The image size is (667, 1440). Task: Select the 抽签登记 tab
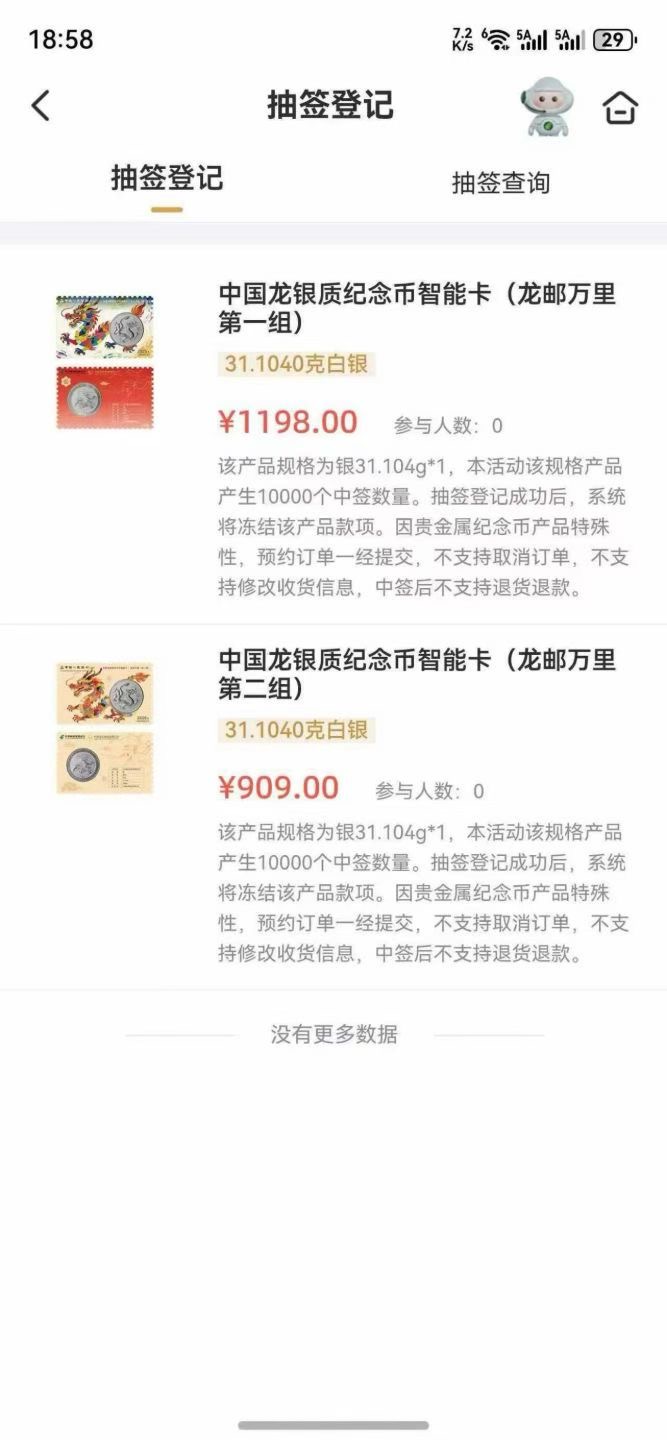tap(167, 179)
